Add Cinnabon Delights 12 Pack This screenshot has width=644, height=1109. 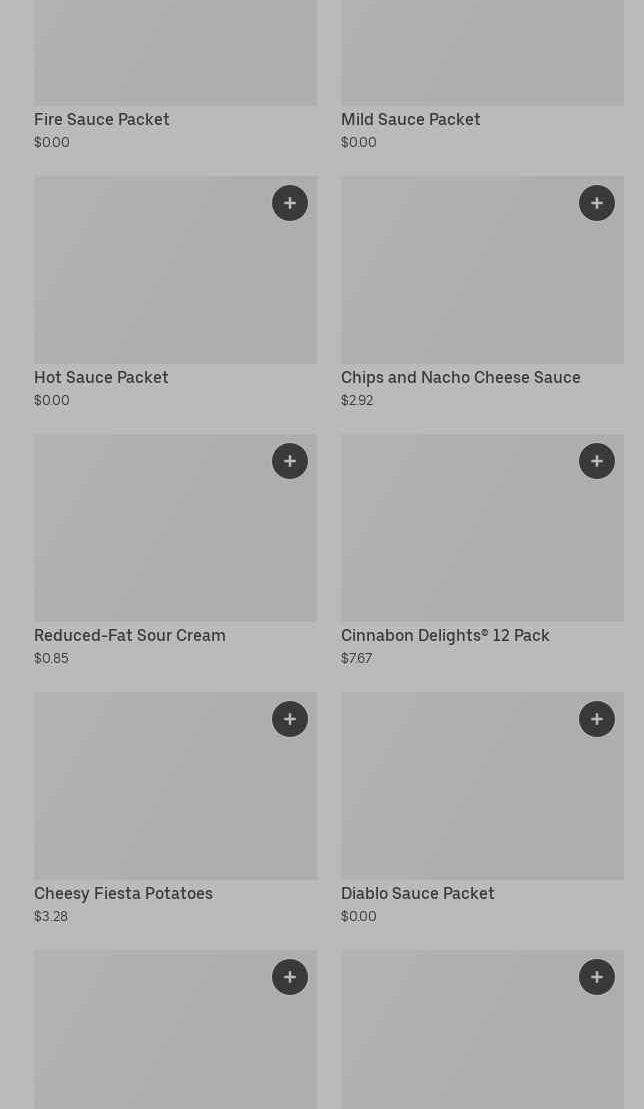pos(597,461)
